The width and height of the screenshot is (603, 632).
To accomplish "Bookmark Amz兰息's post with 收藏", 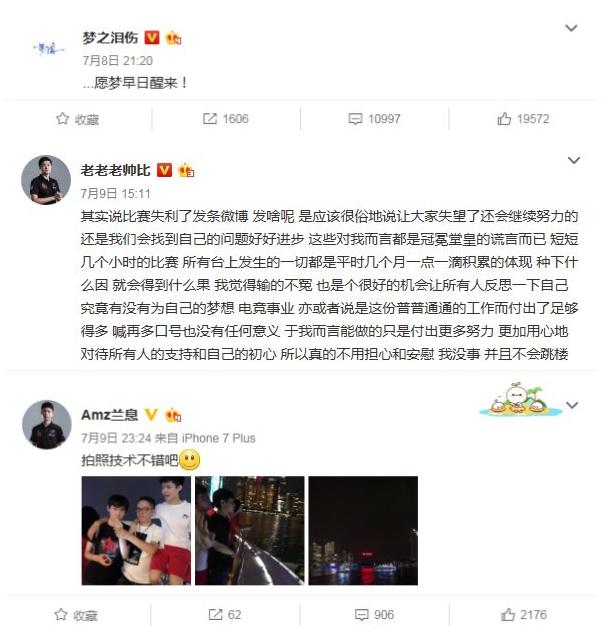I will 77,615.
